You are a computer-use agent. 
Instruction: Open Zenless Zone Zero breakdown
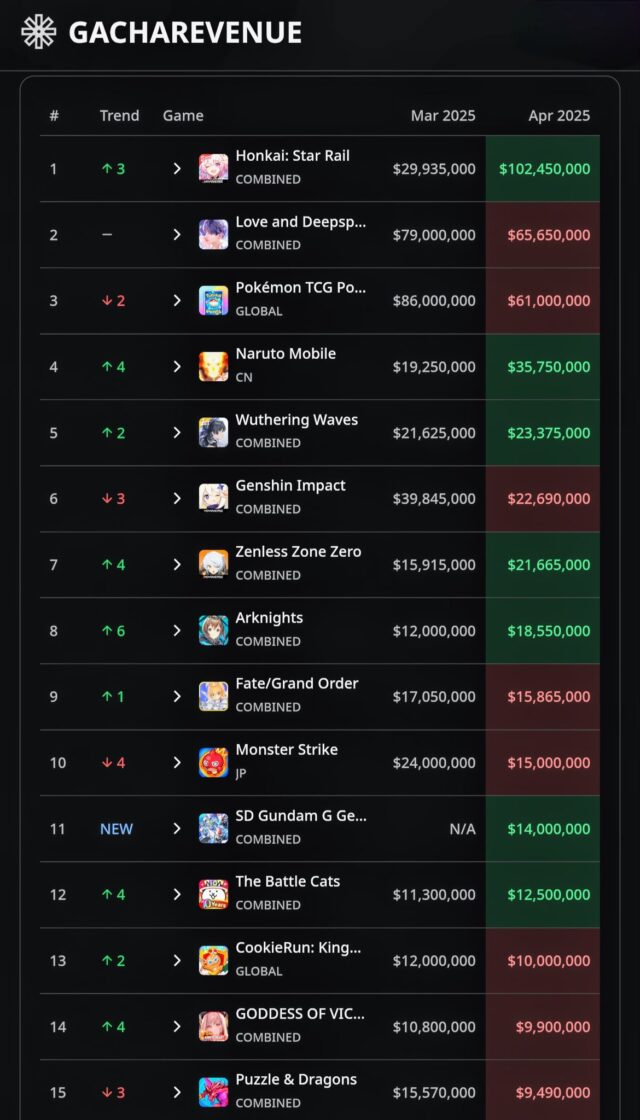(177, 564)
